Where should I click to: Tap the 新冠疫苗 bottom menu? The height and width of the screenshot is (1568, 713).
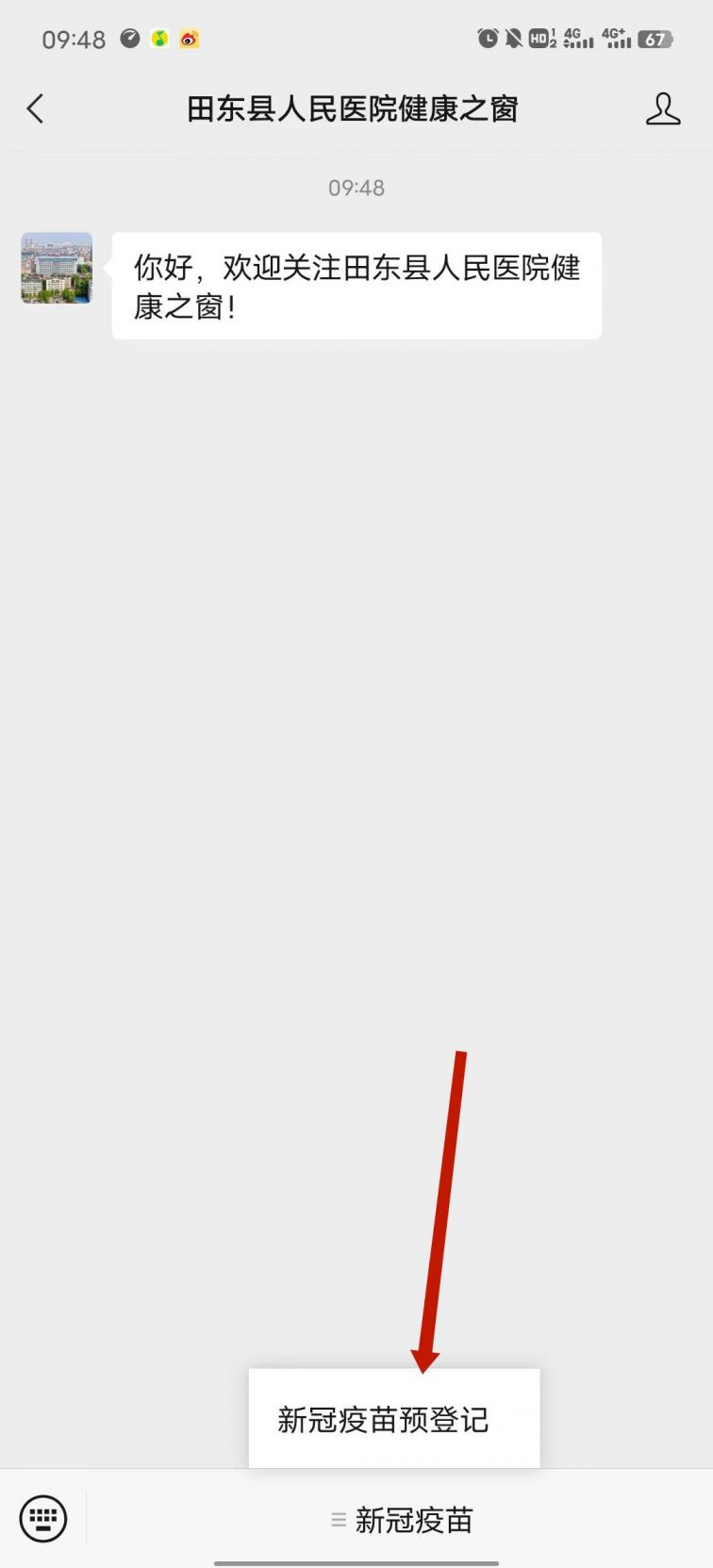tap(402, 1520)
